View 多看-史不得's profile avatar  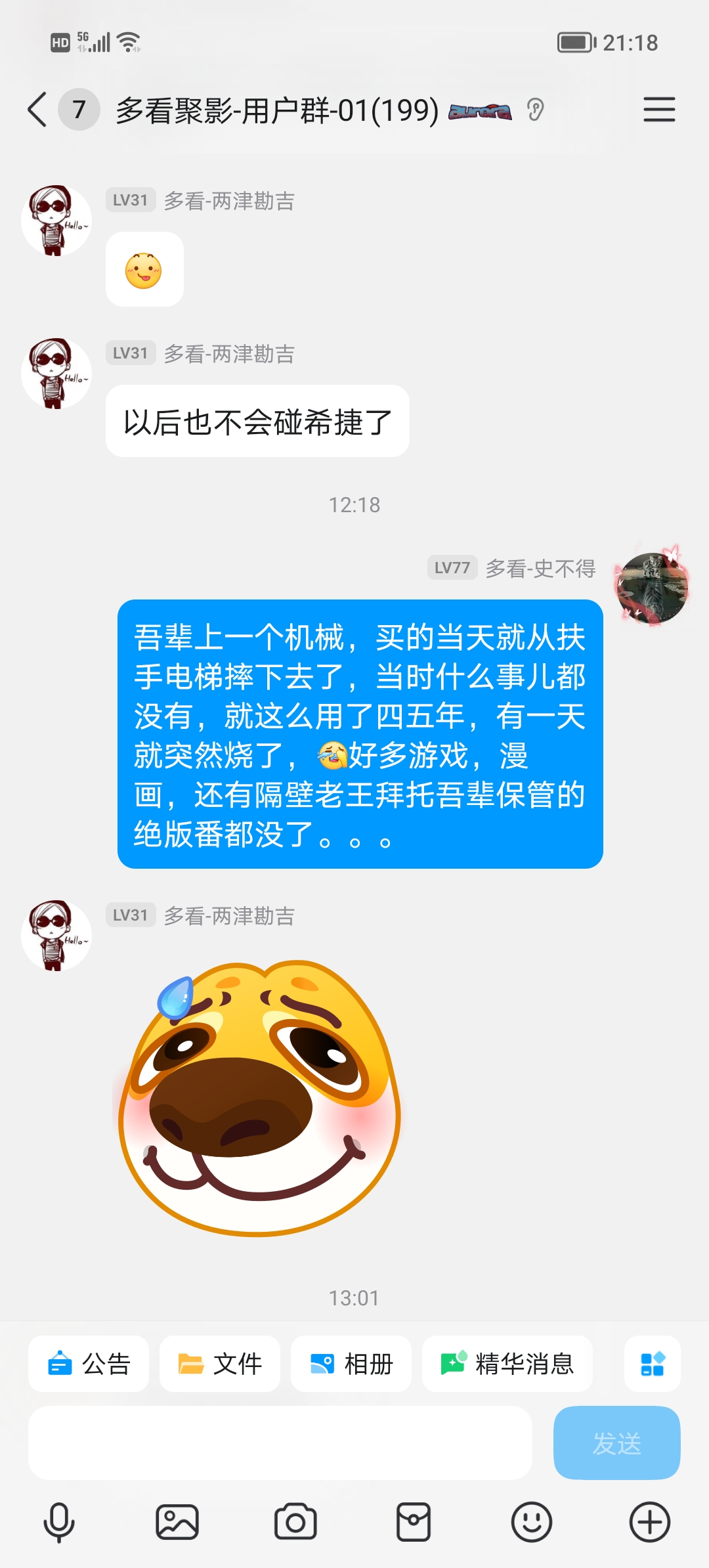(651, 587)
